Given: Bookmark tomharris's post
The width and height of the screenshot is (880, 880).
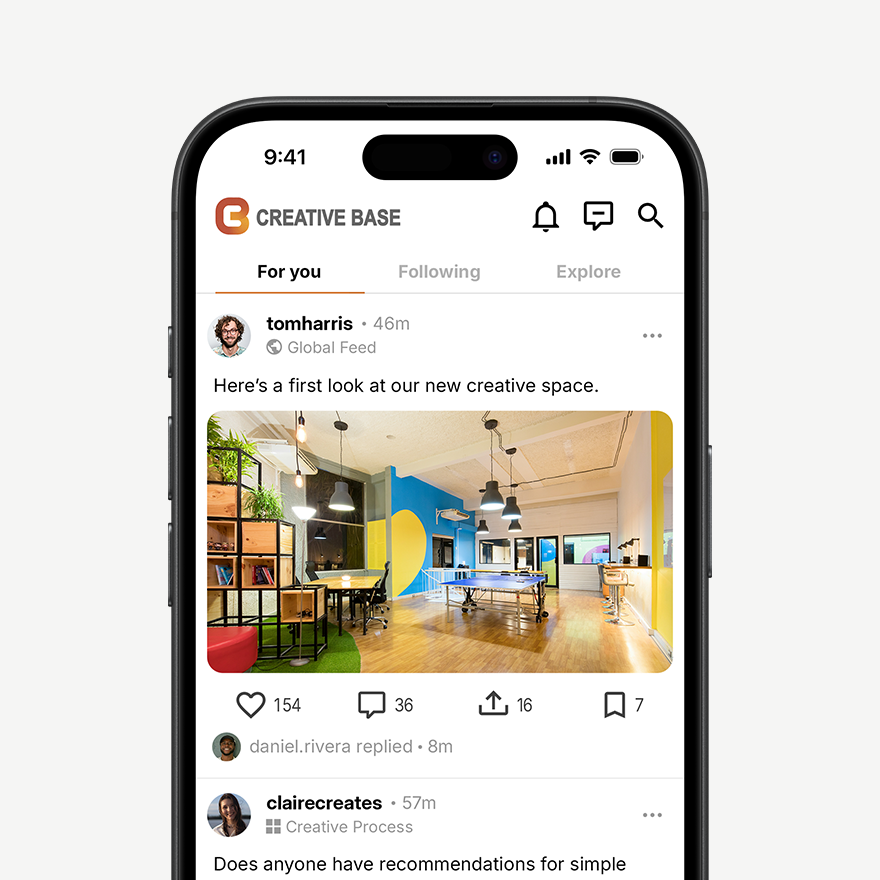Looking at the screenshot, I should 614,705.
